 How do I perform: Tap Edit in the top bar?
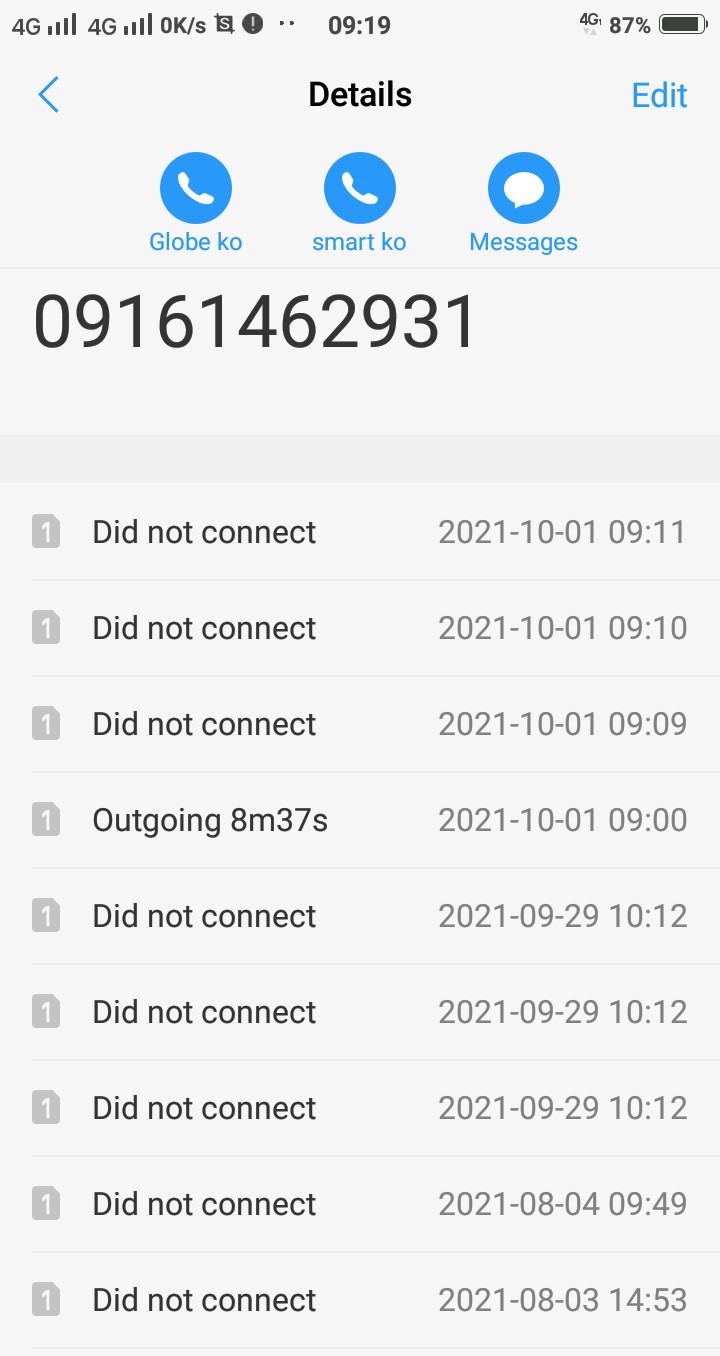(x=659, y=95)
